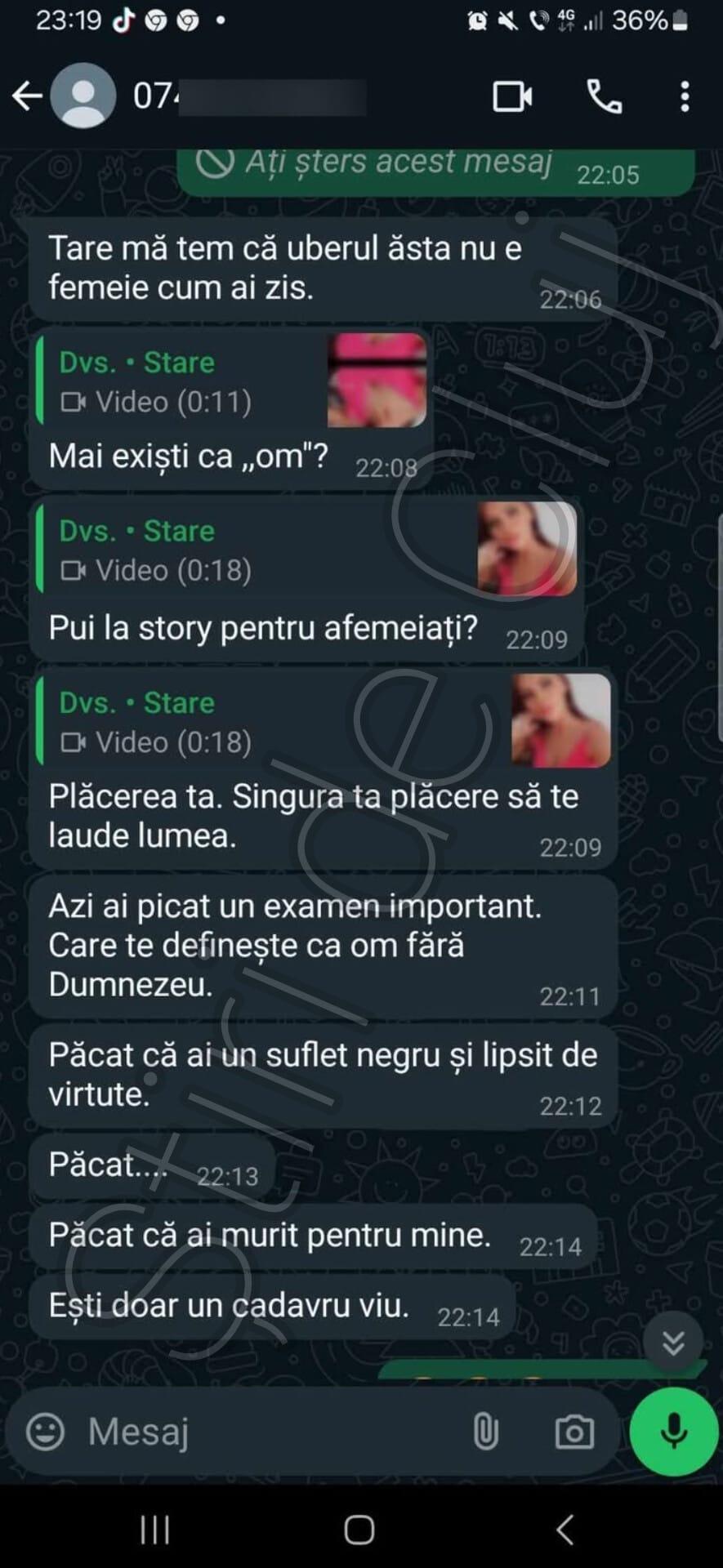Go to the home screen
723x1568 pixels.
pos(359,1530)
